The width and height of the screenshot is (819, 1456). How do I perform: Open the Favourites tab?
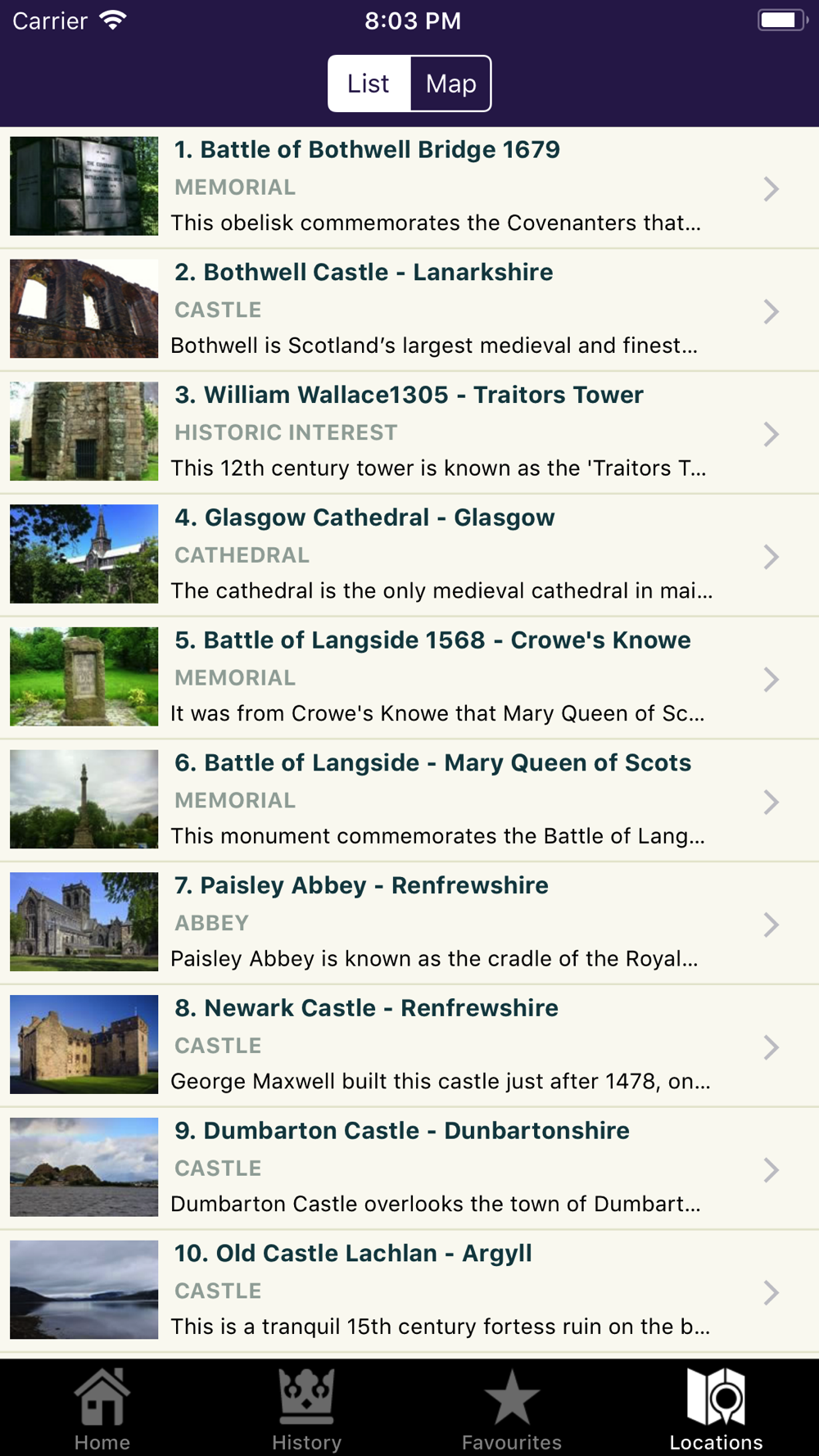point(512,1409)
